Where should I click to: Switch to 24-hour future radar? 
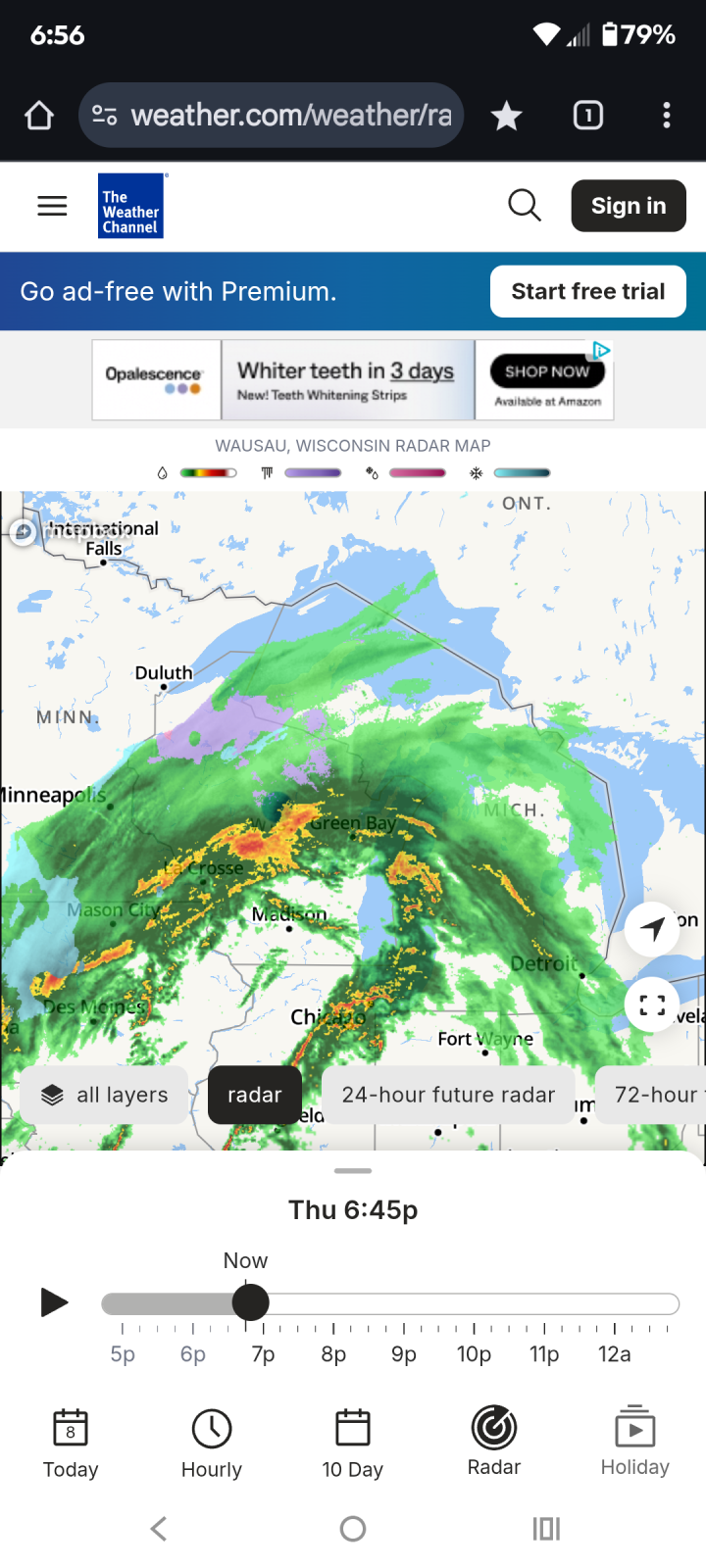tap(448, 1095)
